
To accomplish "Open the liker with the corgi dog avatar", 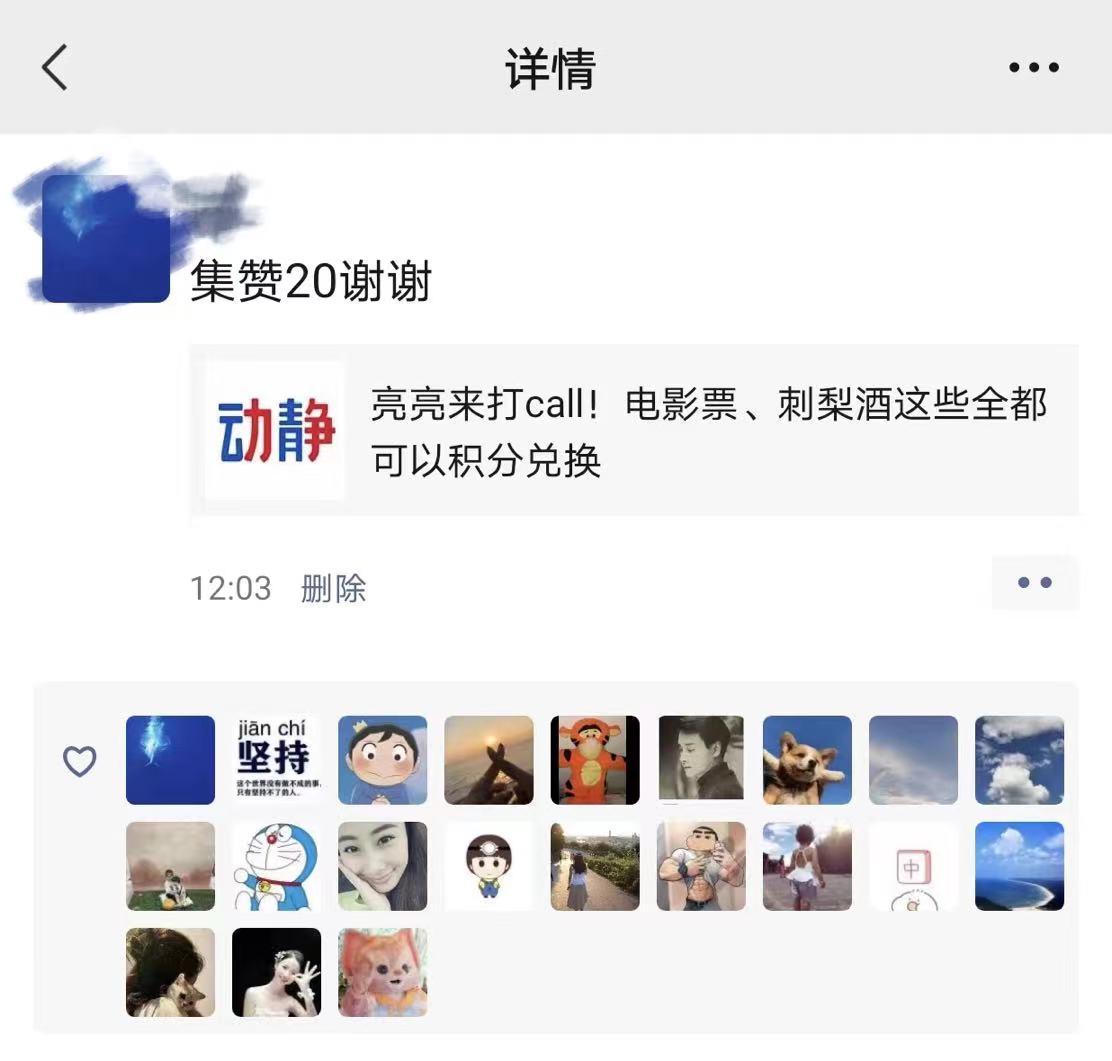I will pyautogui.click(x=807, y=760).
